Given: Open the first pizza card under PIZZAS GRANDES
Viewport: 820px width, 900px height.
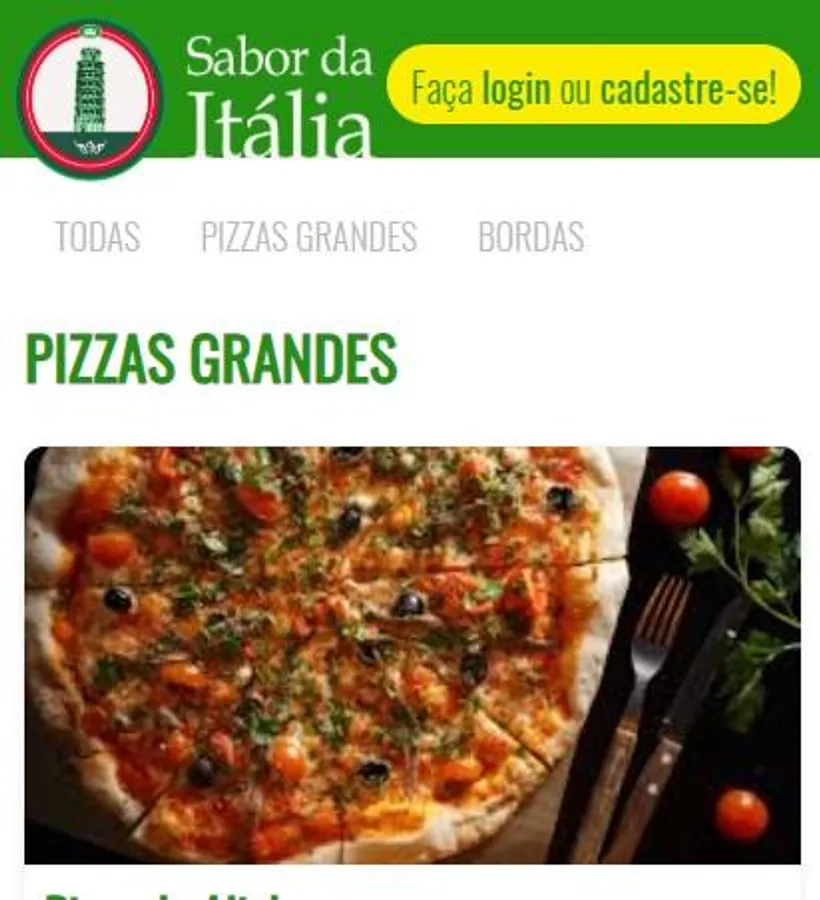Looking at the screenshot, I should coord(412,673).
